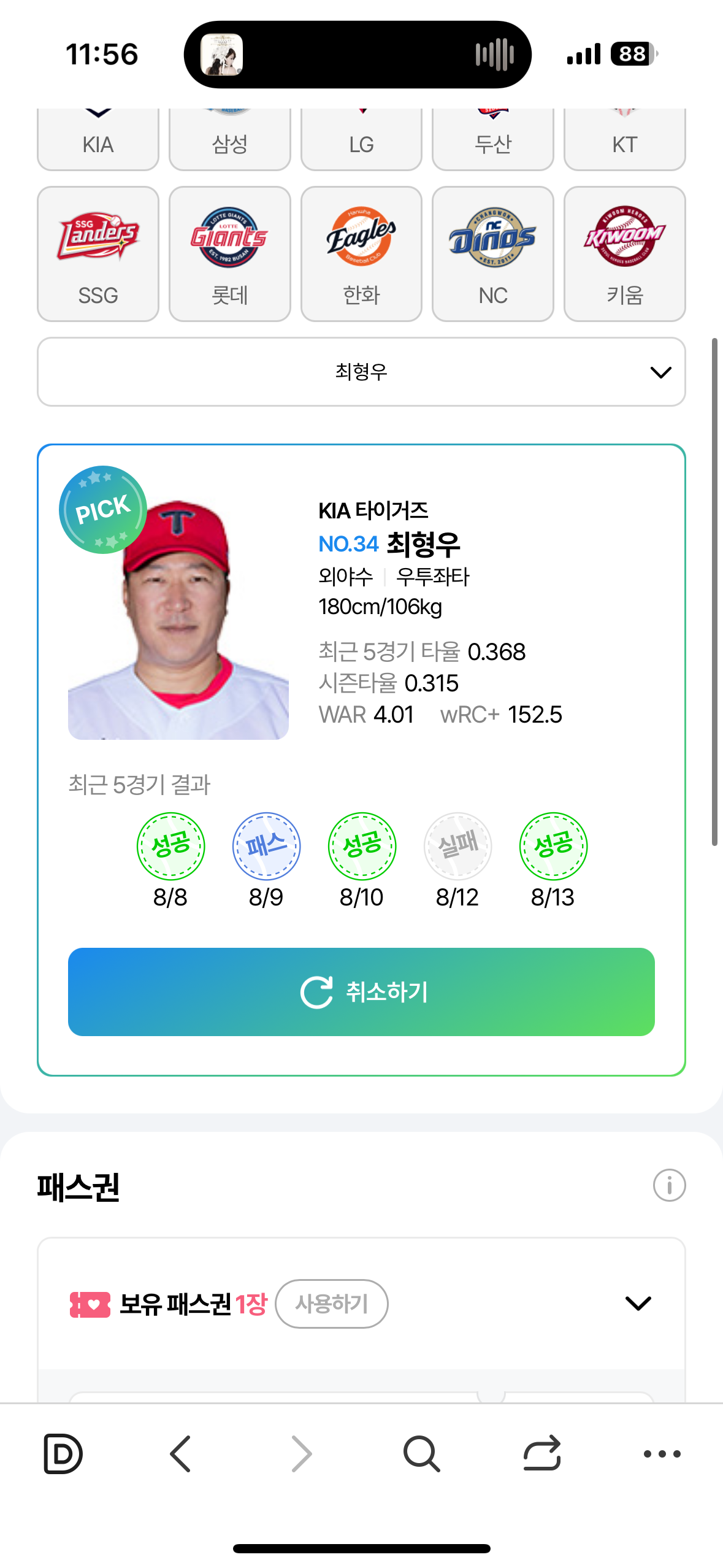This screenshot has width=723, height=1568.
Task: Pick the 두산 team tile
Action: coord(492,139)
